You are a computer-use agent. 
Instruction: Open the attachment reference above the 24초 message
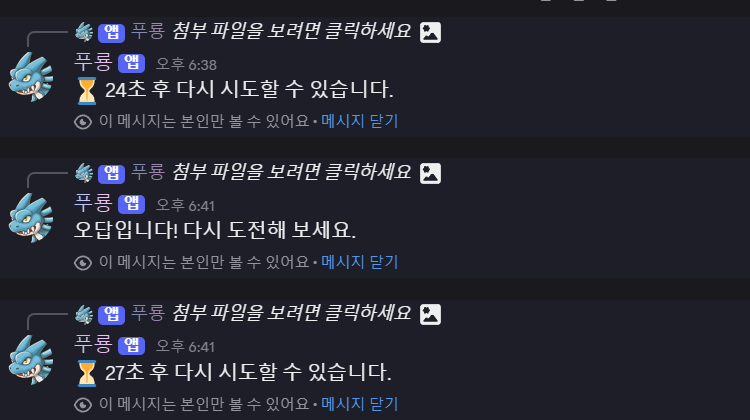click(x=291, y=31)
